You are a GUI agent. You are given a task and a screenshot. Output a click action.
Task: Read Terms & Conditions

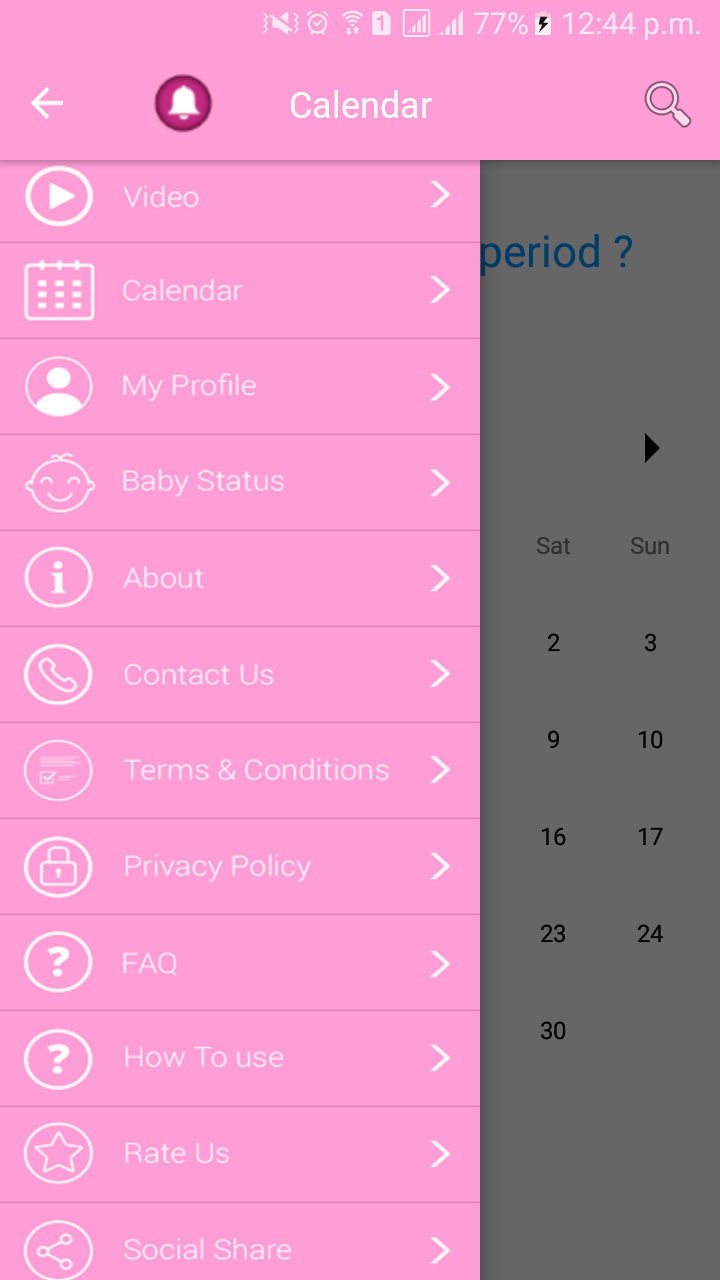tap(240, 770)
